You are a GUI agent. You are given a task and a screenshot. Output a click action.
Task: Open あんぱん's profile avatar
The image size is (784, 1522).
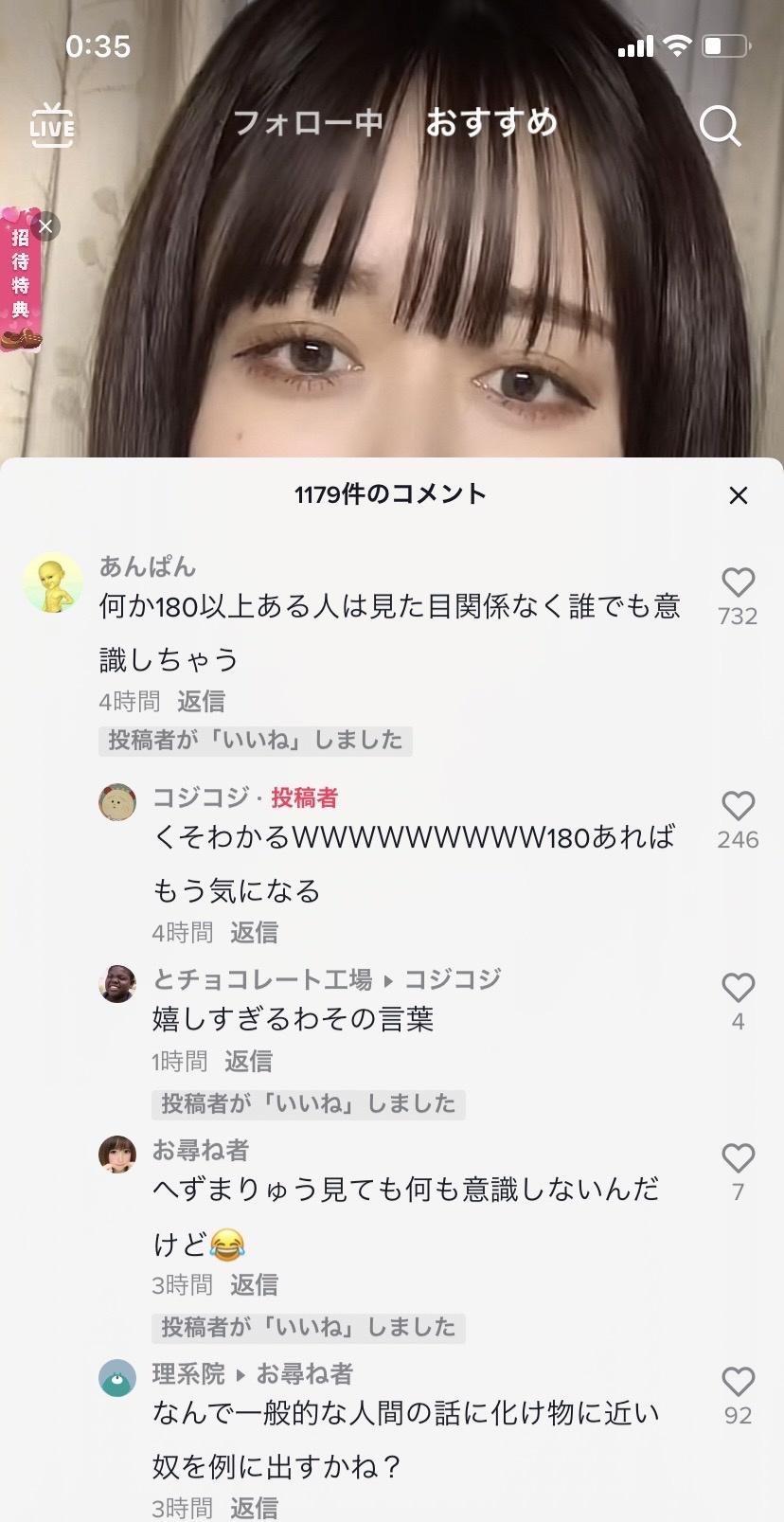pos(53,582)
